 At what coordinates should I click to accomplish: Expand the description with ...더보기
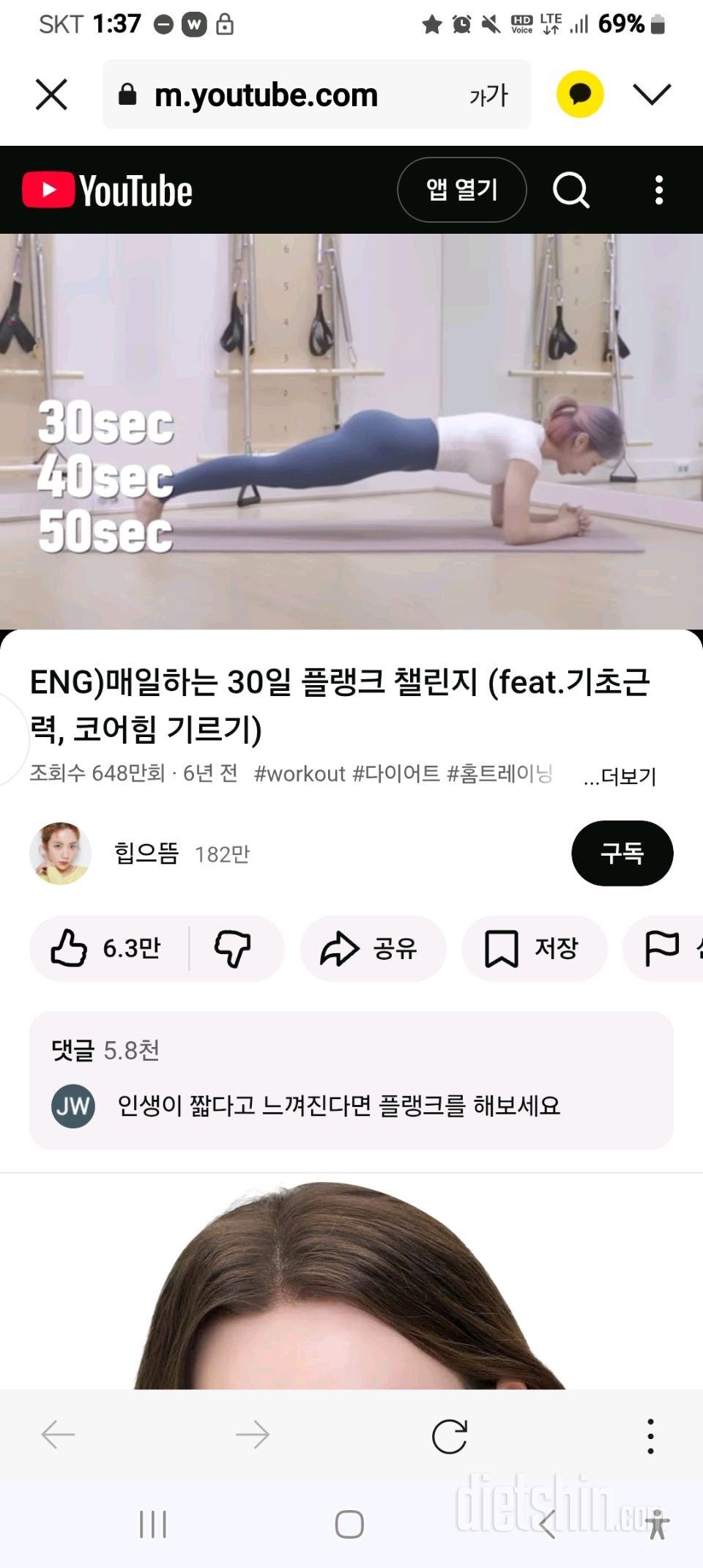[x=620, y=776]
